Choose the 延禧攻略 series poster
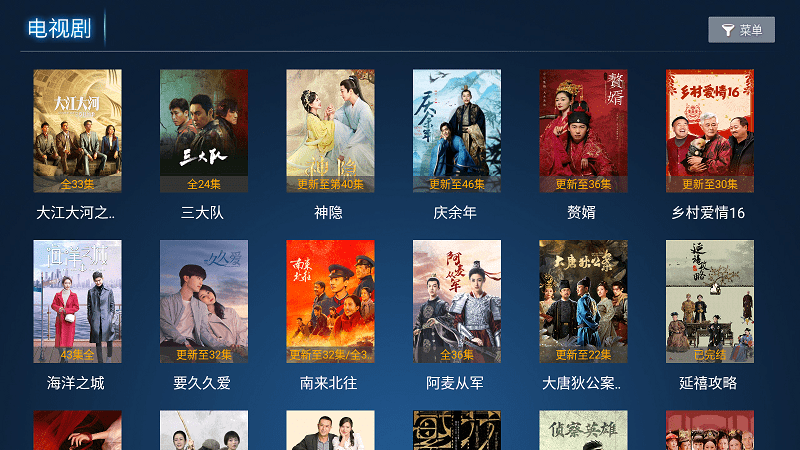Image resolution: width=800 pixels, height=450 pixels. 710,301
